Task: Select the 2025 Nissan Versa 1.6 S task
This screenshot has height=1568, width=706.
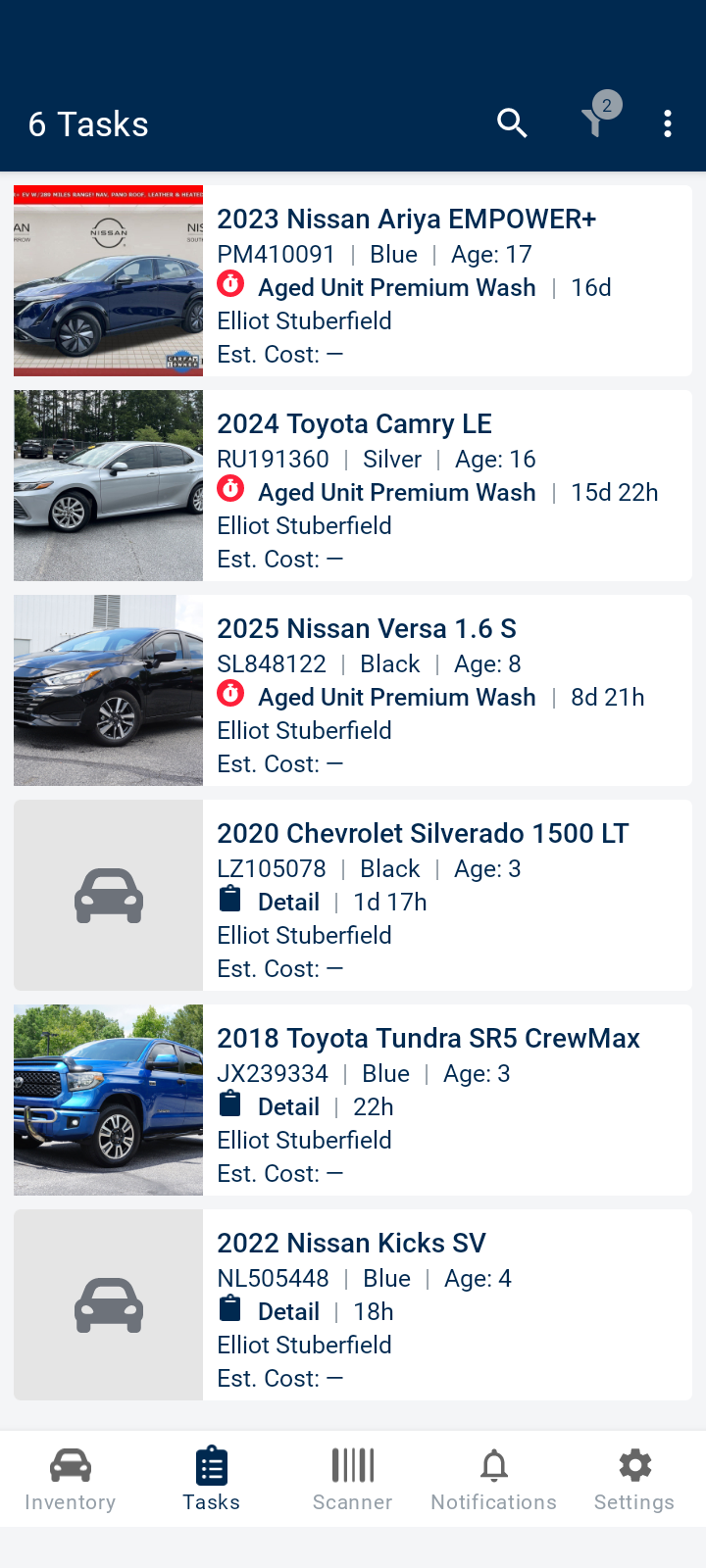Action: 367,629
